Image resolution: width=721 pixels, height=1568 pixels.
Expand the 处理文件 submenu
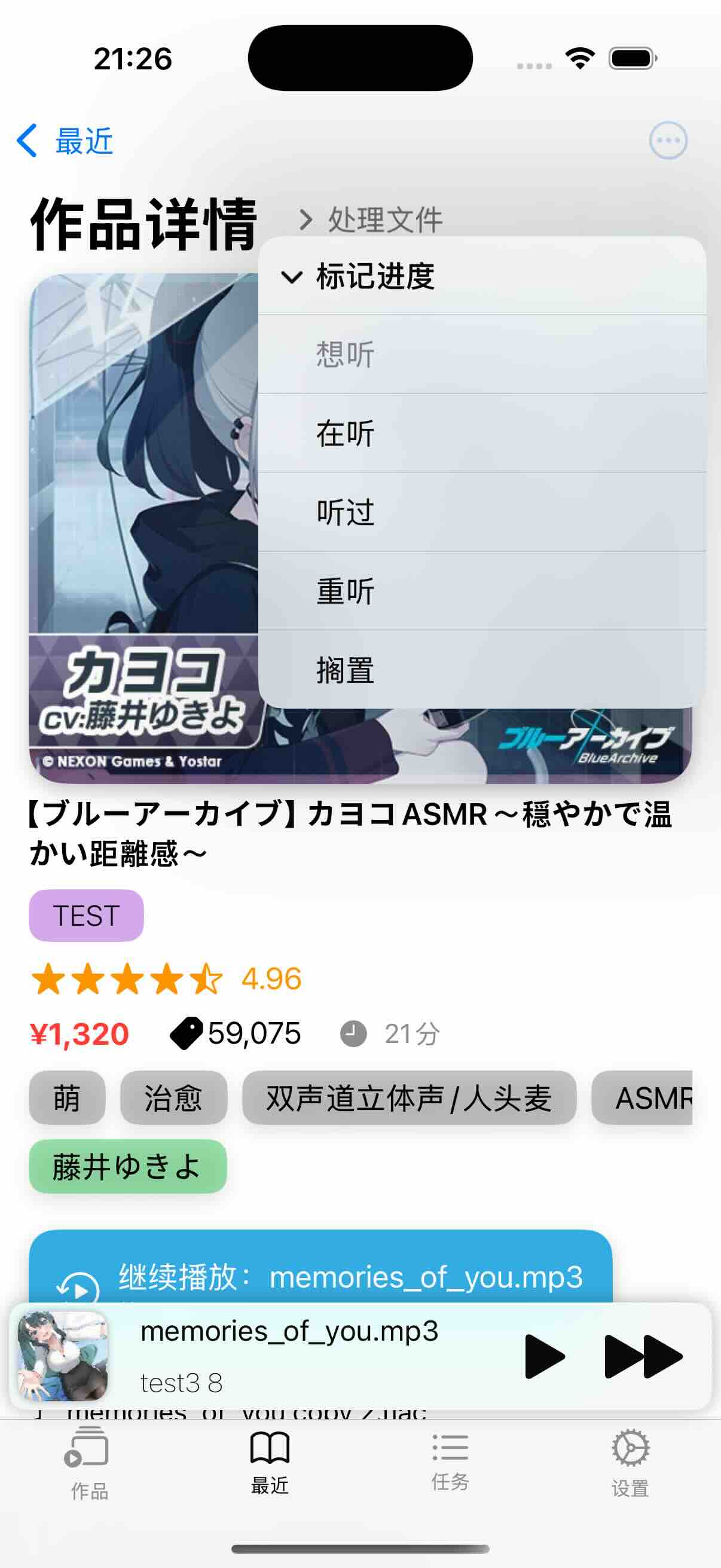pyautogui.click(x=371, y=219)
